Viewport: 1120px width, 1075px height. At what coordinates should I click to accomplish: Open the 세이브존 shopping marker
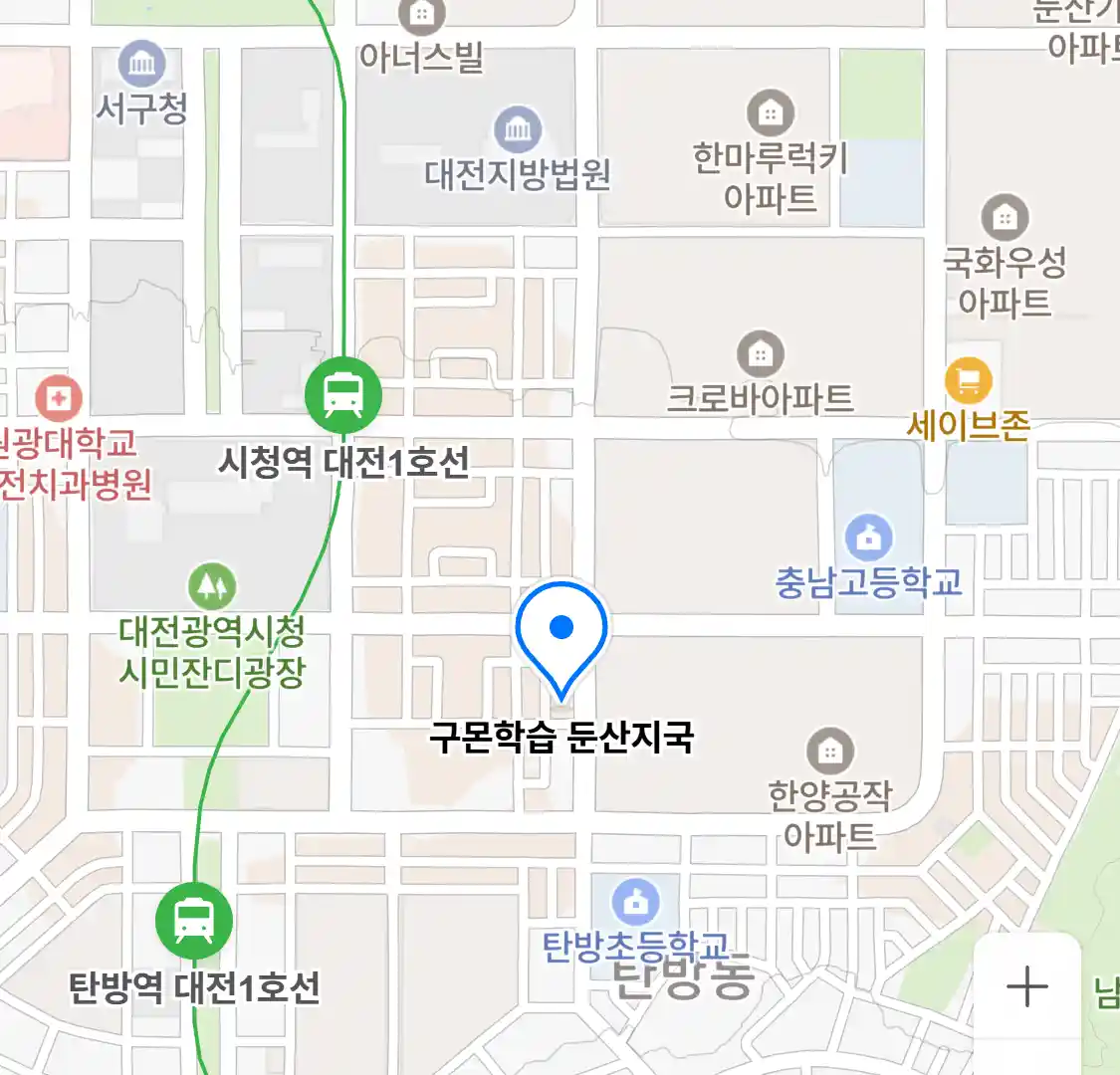968,380
